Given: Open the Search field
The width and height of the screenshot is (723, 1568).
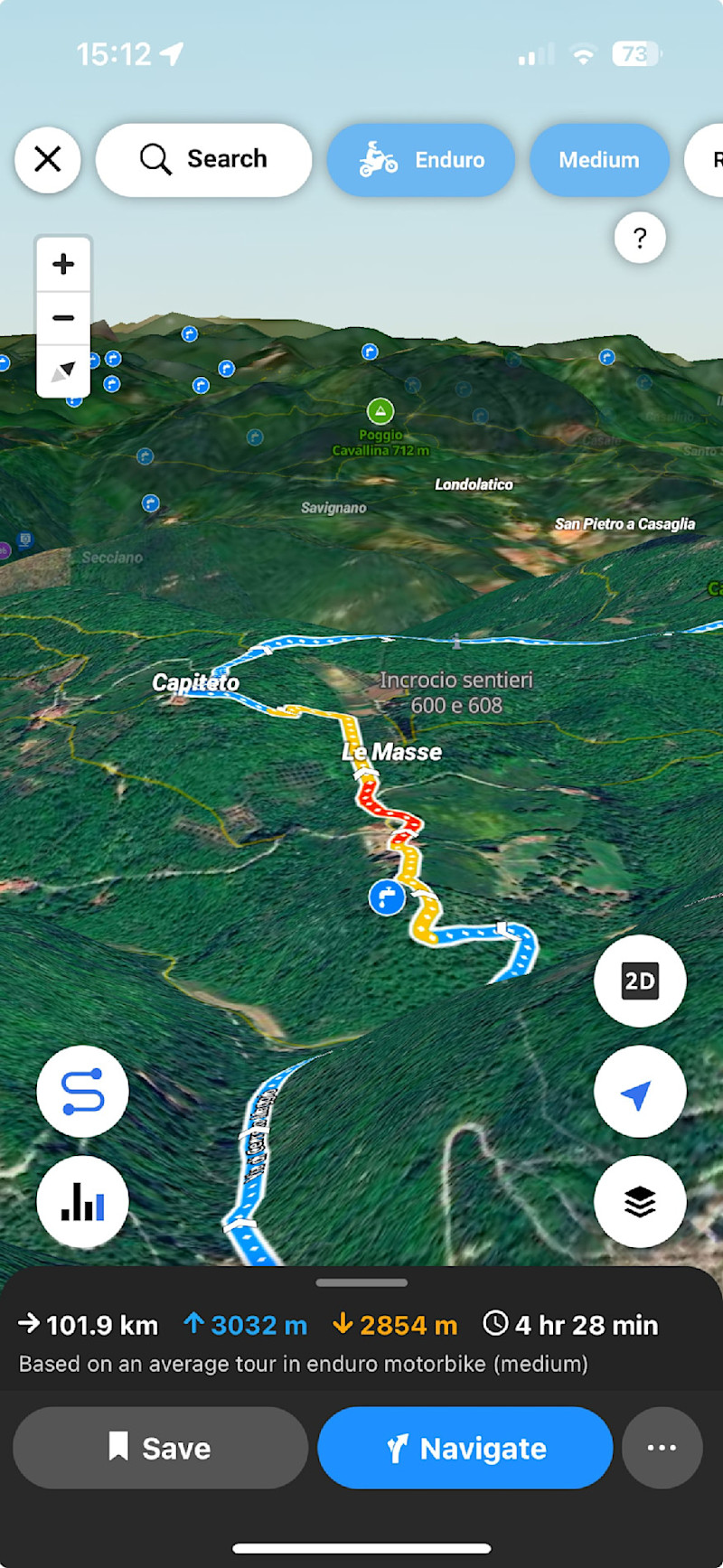Looking at the screenshot, I should 203,160.
